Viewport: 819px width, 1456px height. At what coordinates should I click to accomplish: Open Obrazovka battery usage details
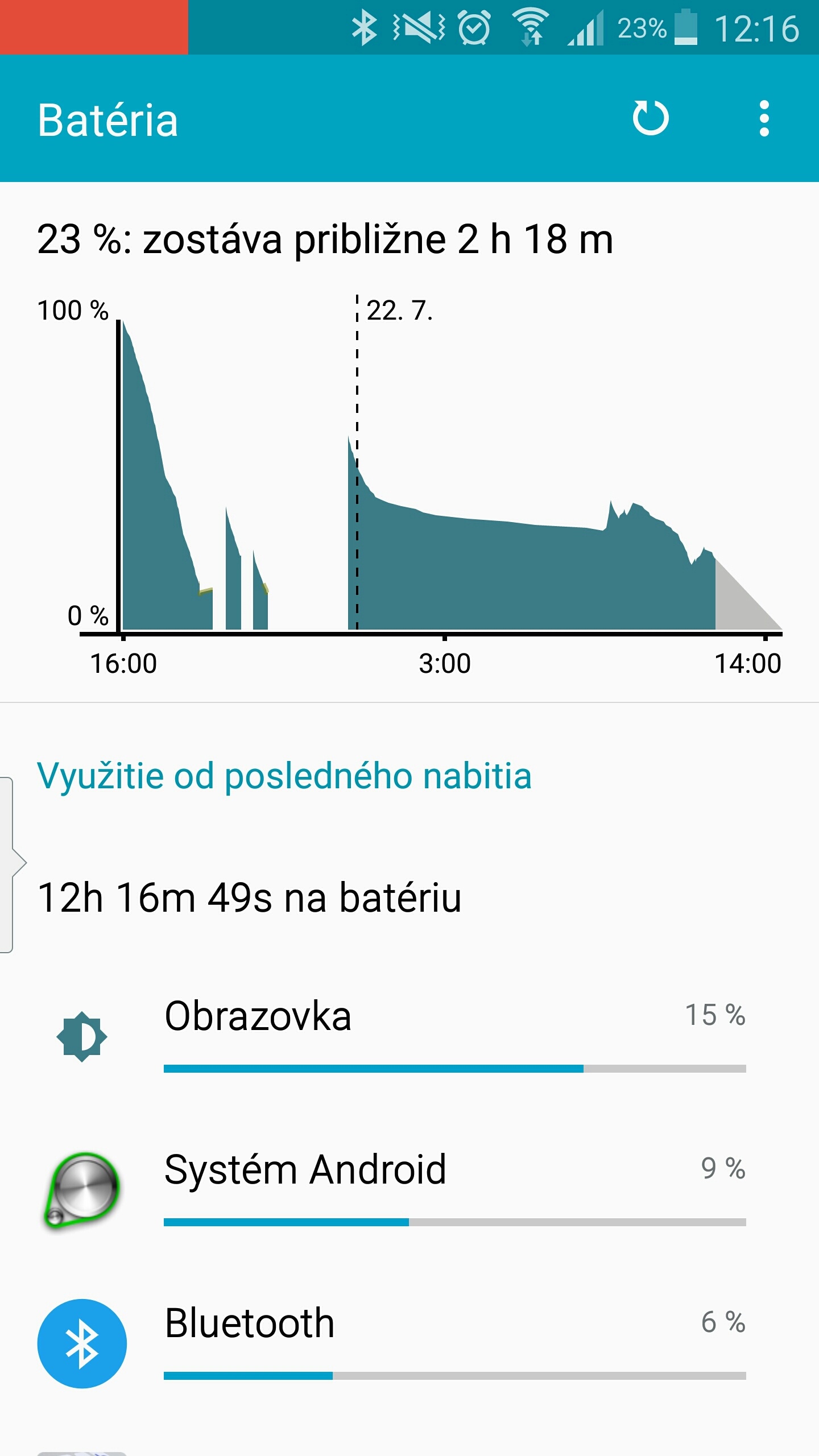409,1036
